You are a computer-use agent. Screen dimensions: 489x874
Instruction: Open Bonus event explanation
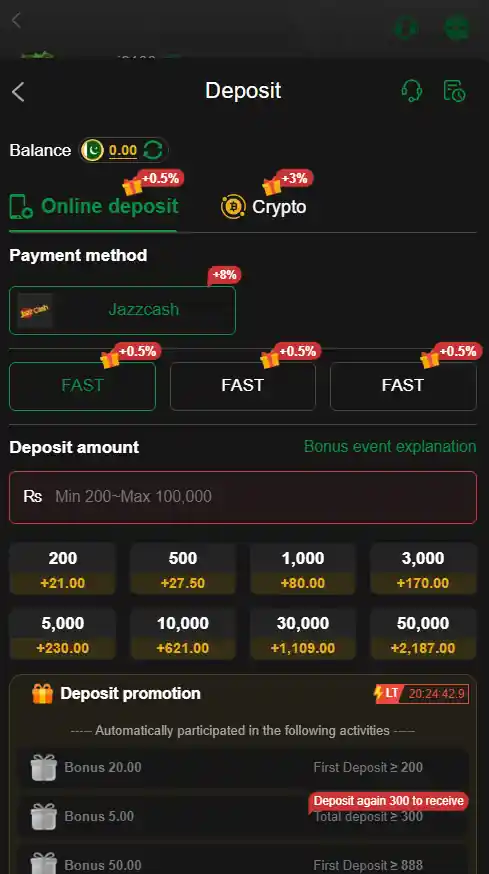[x=390, y=446]
